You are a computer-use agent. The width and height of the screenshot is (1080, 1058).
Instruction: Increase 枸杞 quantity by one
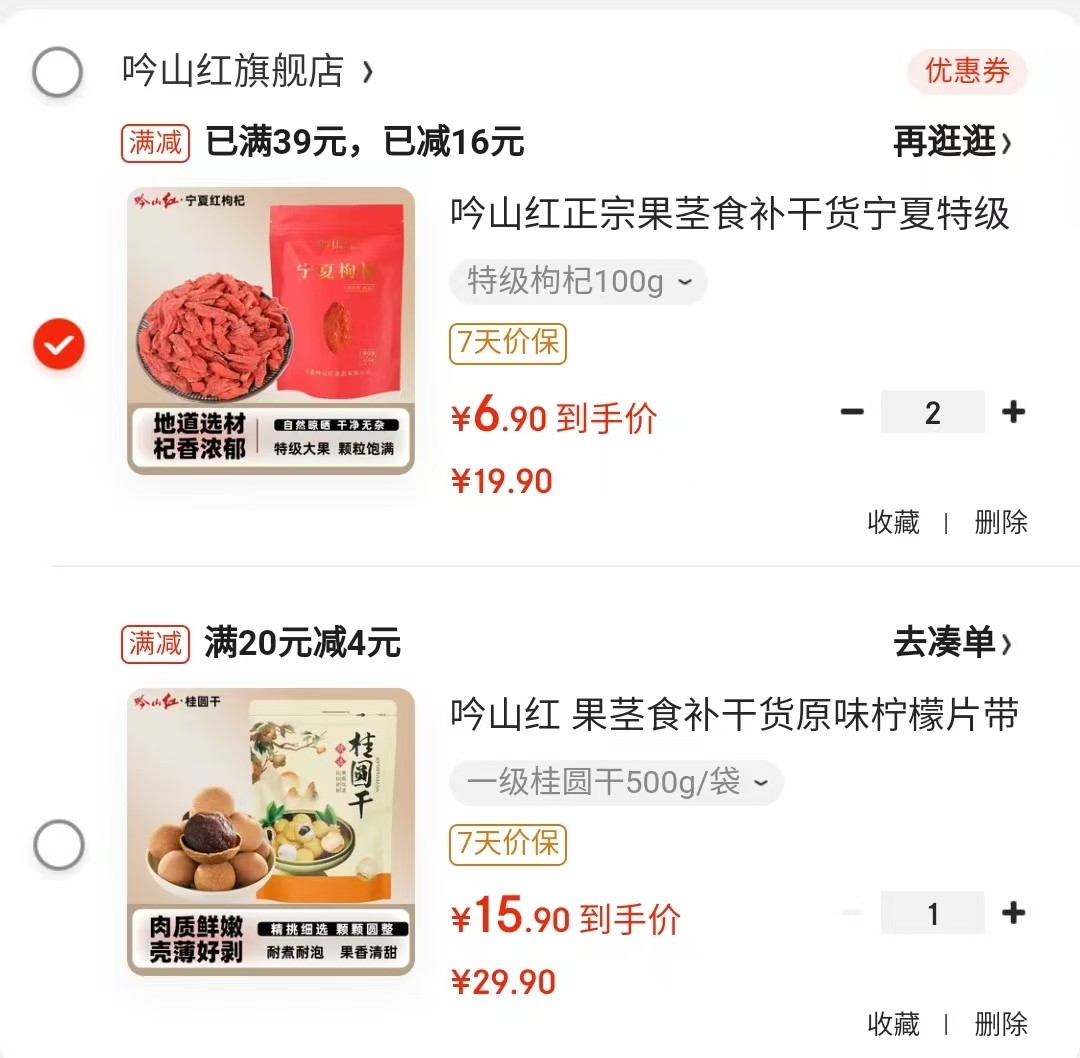[x=1013, y=412]
